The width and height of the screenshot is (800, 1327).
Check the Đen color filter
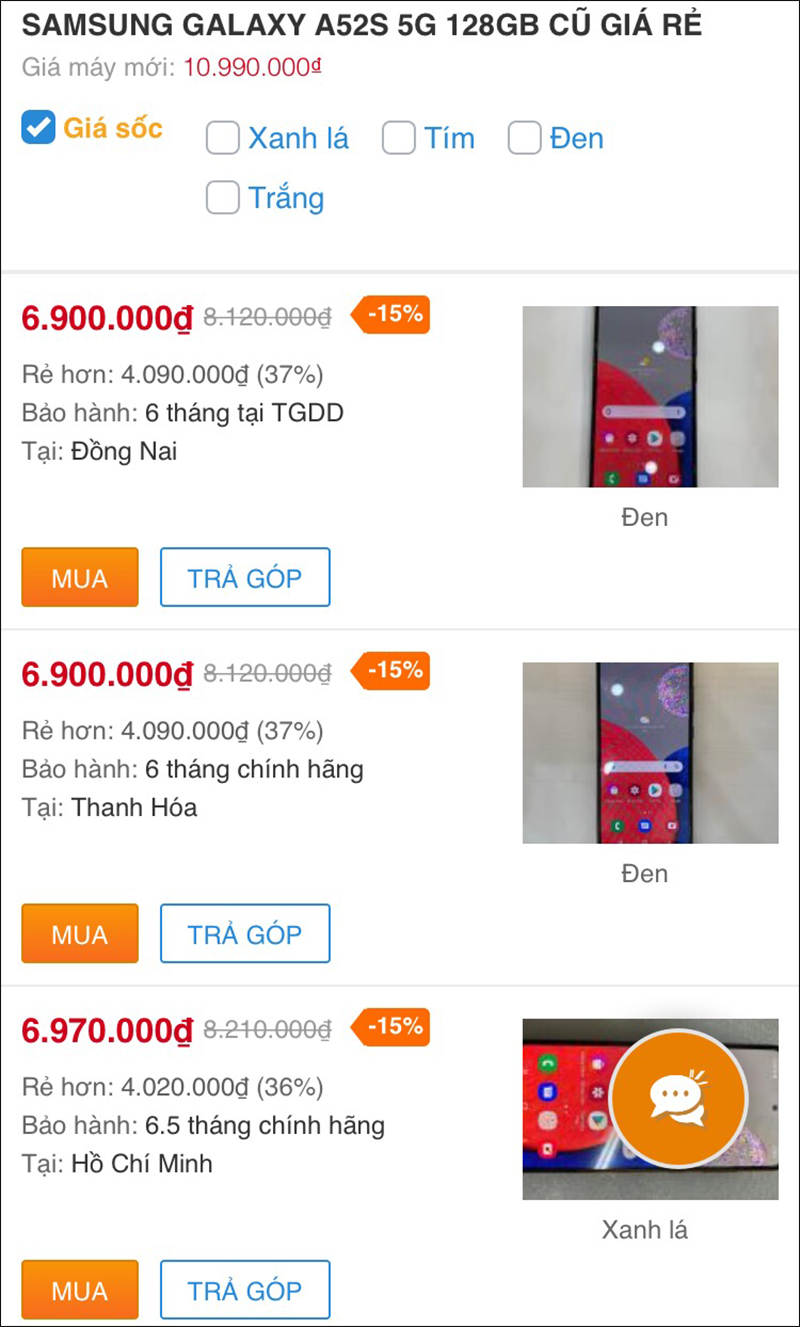[x=524, y=138]
